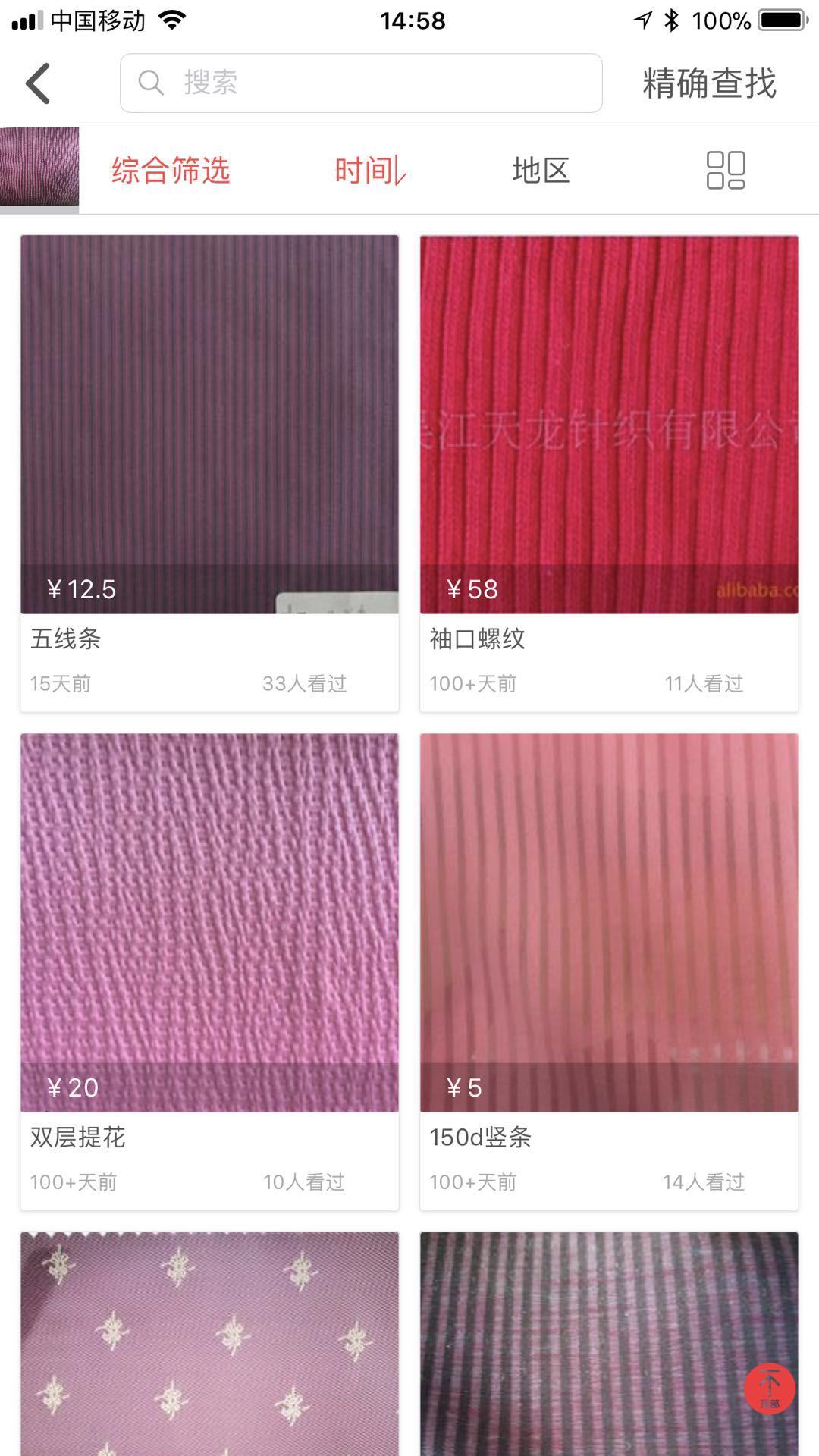Jump to top with the red arrow button
819x1456 pixels.
[770, 1389]
